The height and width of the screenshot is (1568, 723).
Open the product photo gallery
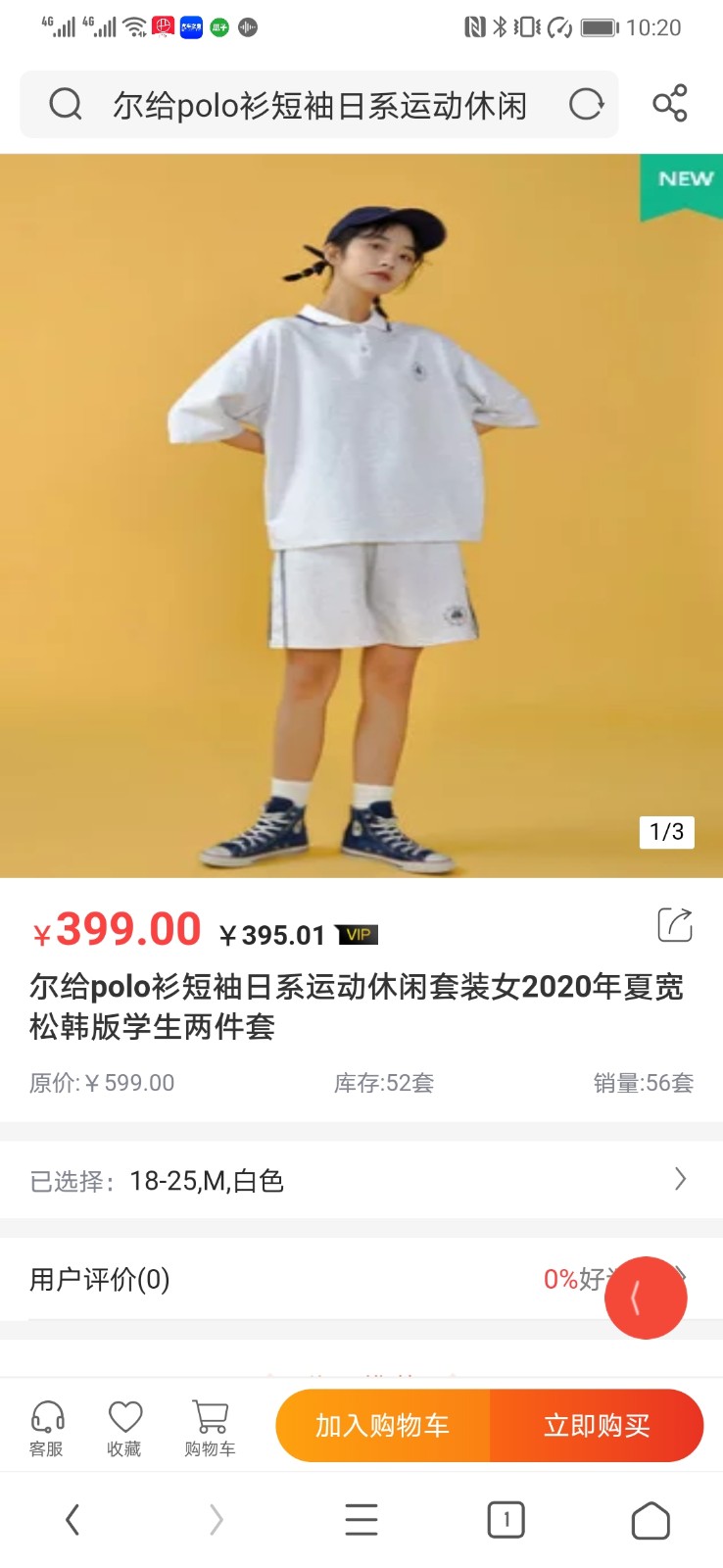point(361,514)
